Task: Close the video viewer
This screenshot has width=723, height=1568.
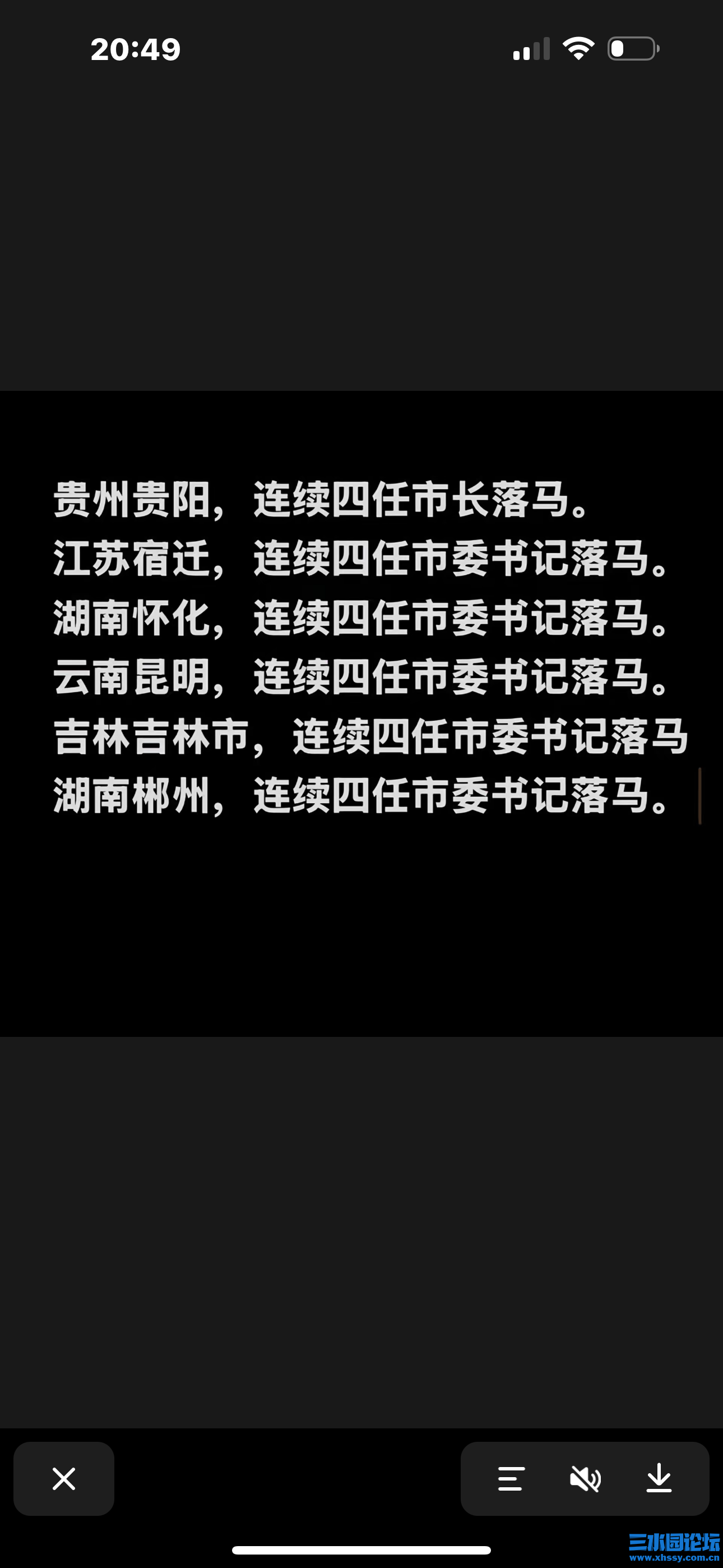Action: 64,1478
